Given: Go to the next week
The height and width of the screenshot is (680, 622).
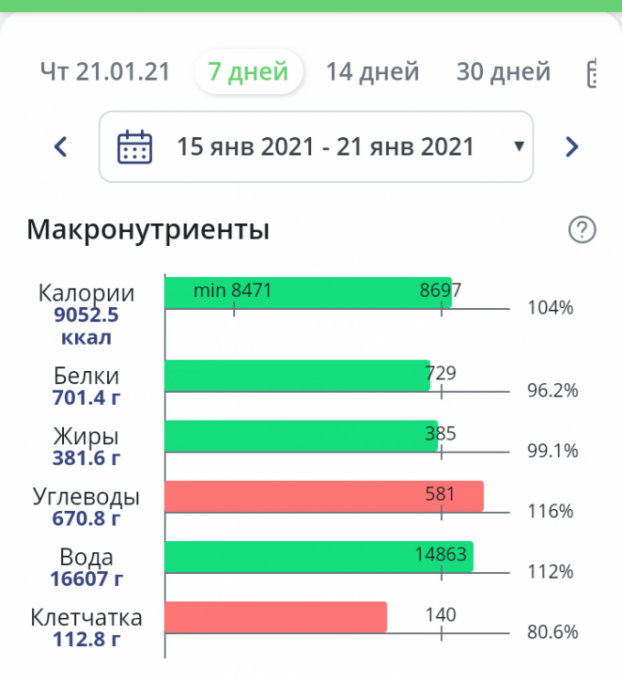Looking at the screenshot, I should coord(572,147).
